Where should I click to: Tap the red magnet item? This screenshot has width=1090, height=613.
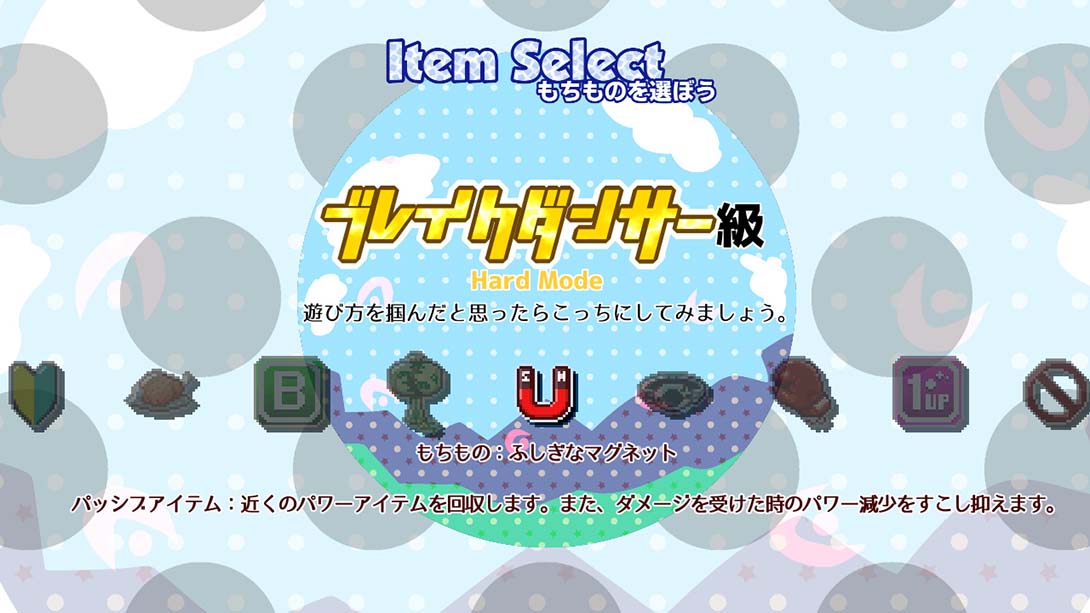click(x=543, y=393)
